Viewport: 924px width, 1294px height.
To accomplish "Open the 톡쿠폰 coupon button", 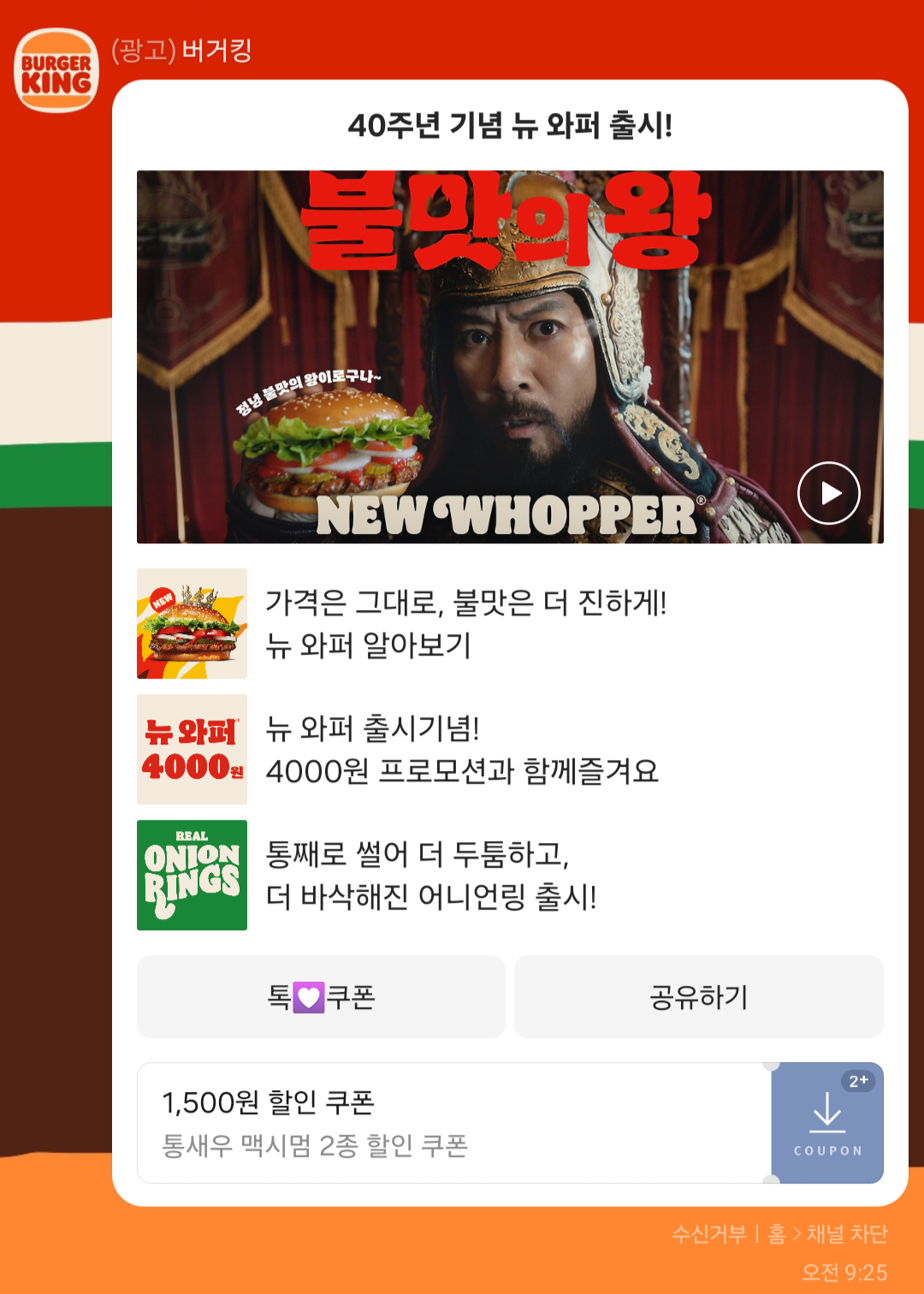I will point(322,995).
